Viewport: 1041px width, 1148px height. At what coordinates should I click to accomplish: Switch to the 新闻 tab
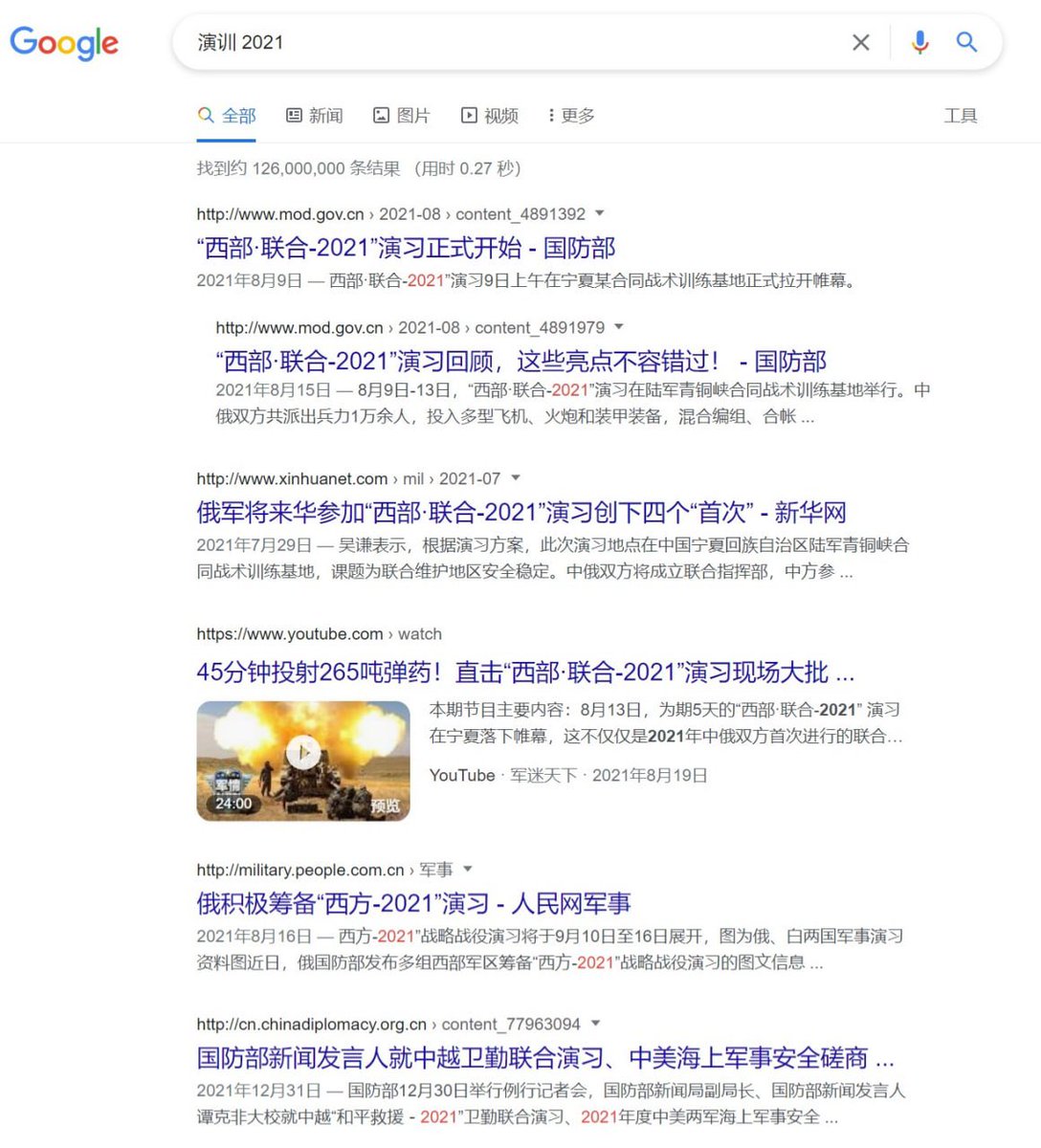click(315, 116)
